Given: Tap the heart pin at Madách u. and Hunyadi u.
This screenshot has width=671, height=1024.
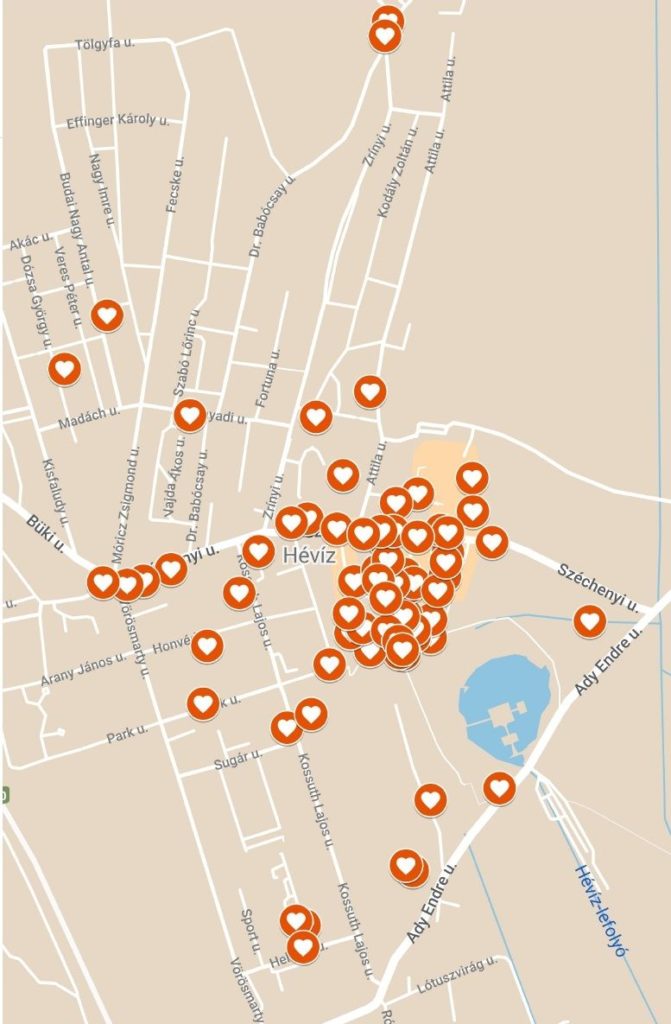Looking at the screenshot, I should 190,415.
